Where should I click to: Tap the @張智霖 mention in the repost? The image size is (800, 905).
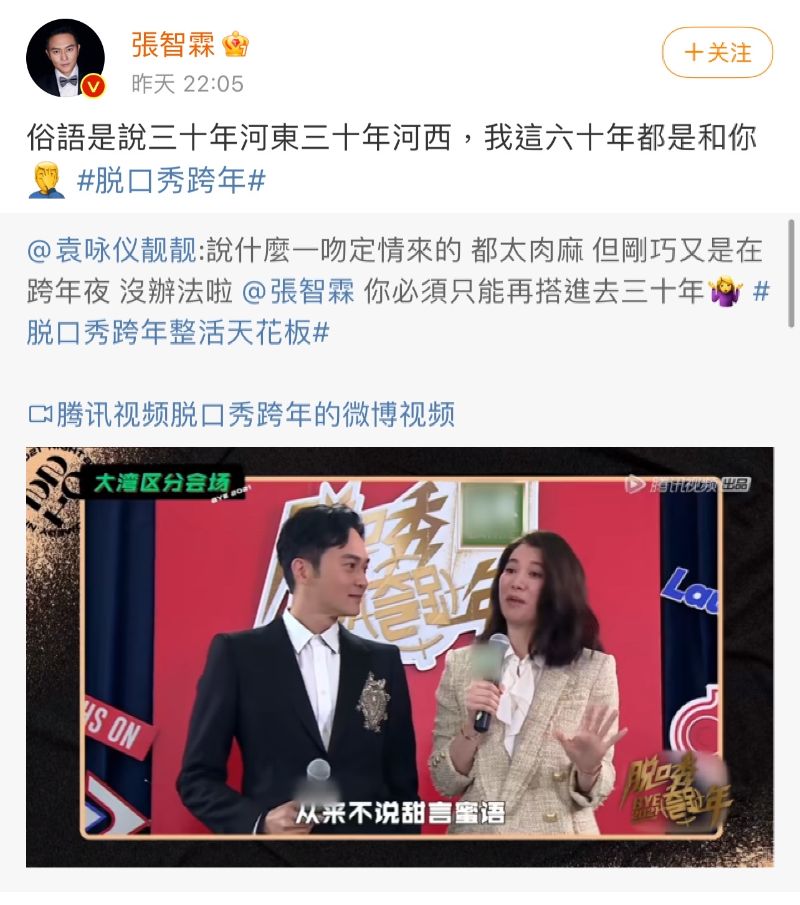pos(298,291)
